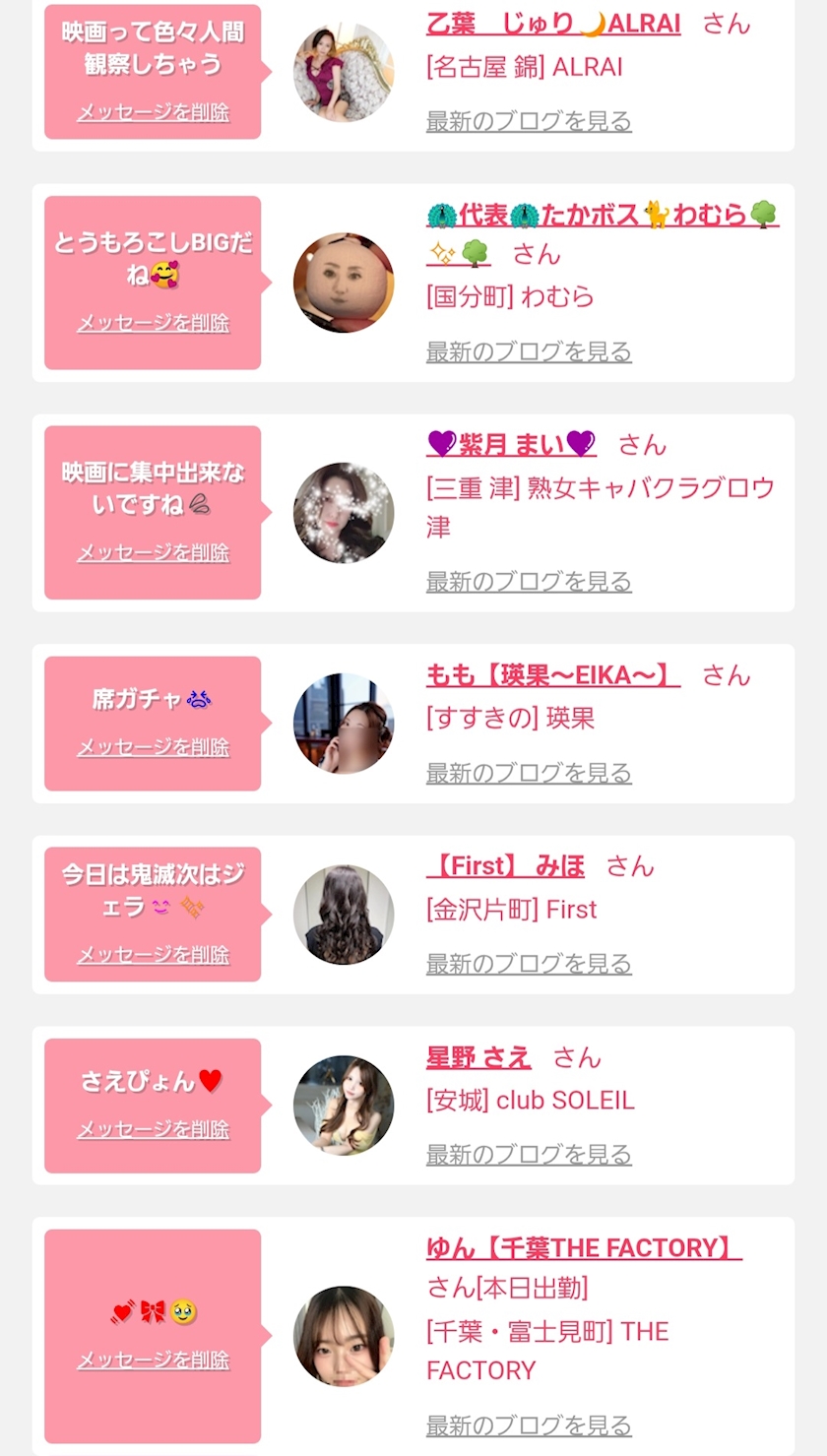
Task: Tap 【First】みほ's profile photo
Action: pos(344,915)
